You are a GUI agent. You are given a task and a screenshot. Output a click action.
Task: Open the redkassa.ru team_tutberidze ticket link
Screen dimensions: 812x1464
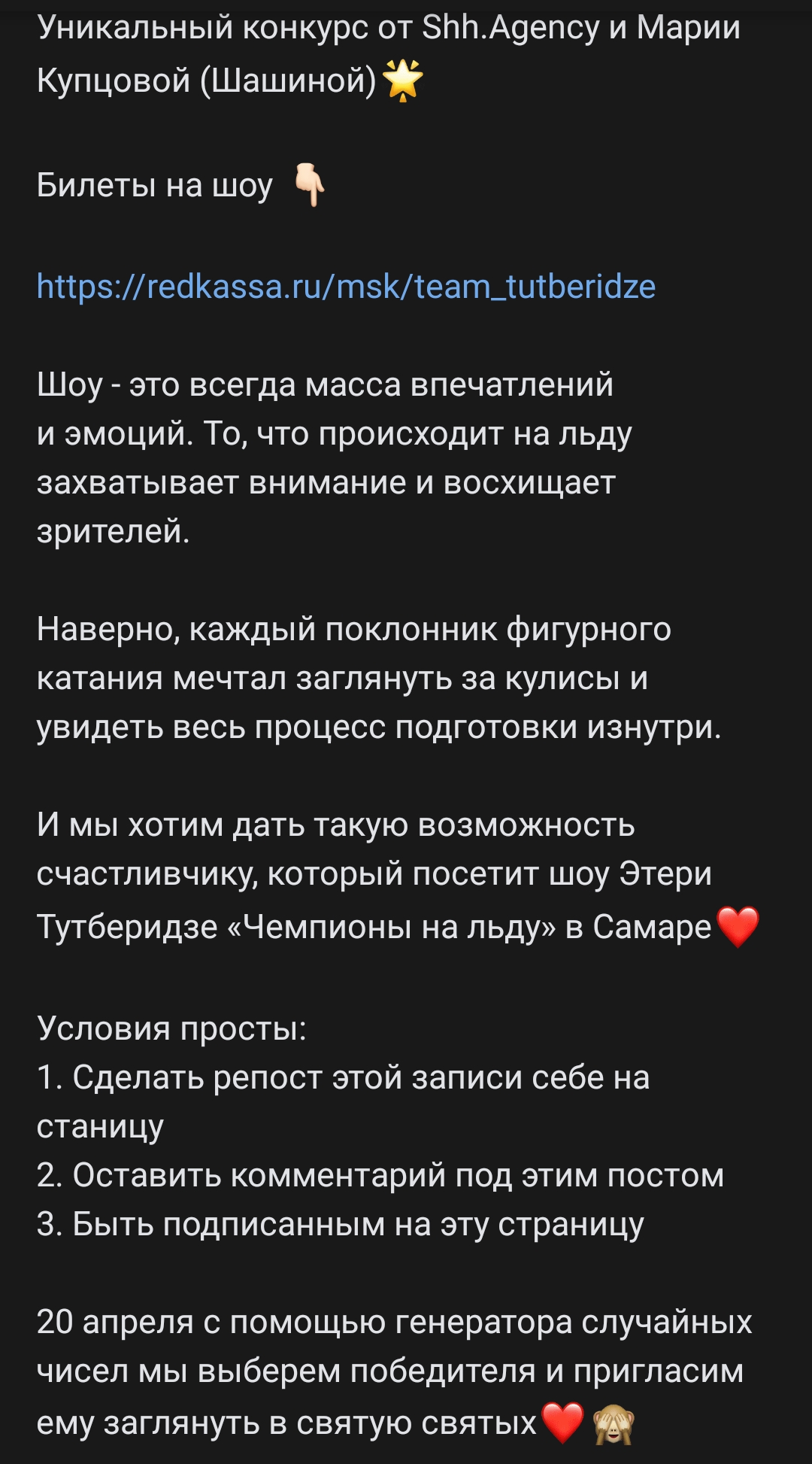(x=346, y=287)
